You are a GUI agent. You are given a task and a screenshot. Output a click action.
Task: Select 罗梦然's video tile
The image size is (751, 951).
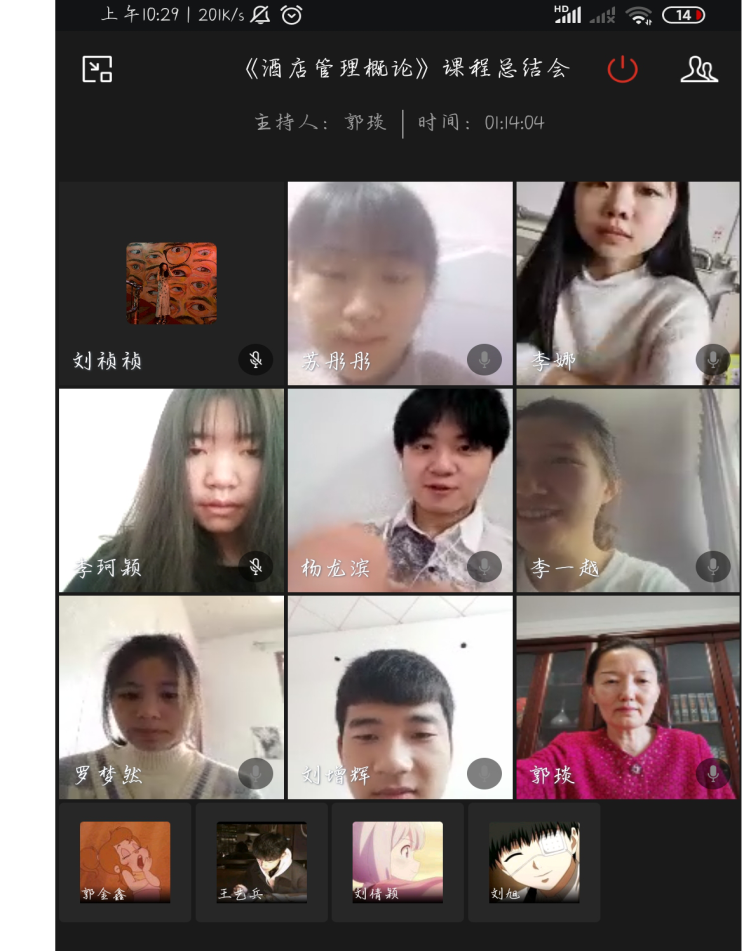tap(171, 695)
